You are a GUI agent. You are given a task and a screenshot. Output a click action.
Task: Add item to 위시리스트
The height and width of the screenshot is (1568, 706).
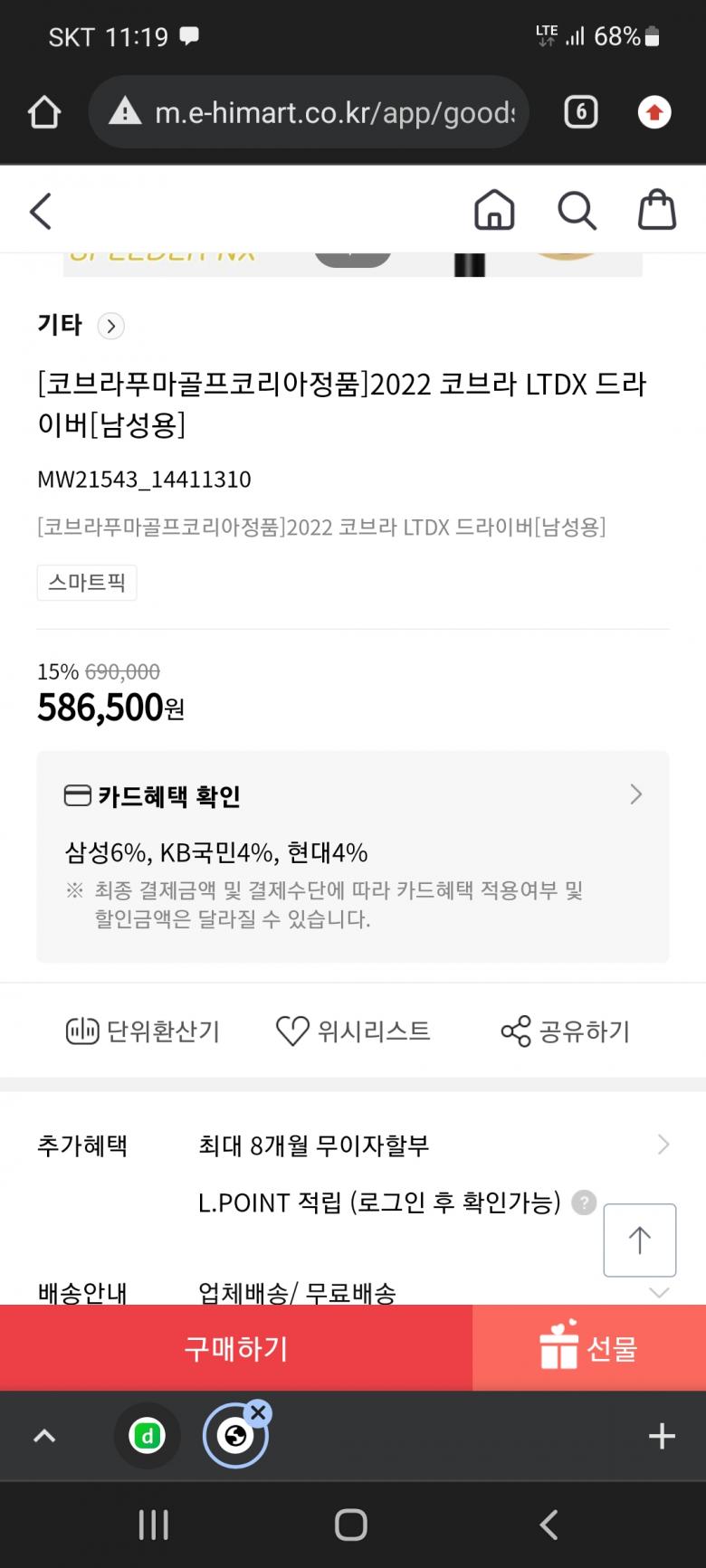353,1031
